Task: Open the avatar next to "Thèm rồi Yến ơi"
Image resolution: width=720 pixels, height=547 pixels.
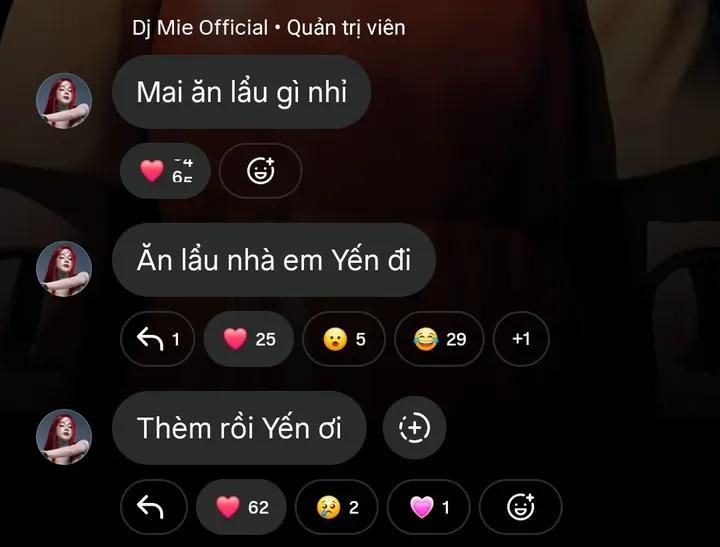Action: (x=64, y=437)
